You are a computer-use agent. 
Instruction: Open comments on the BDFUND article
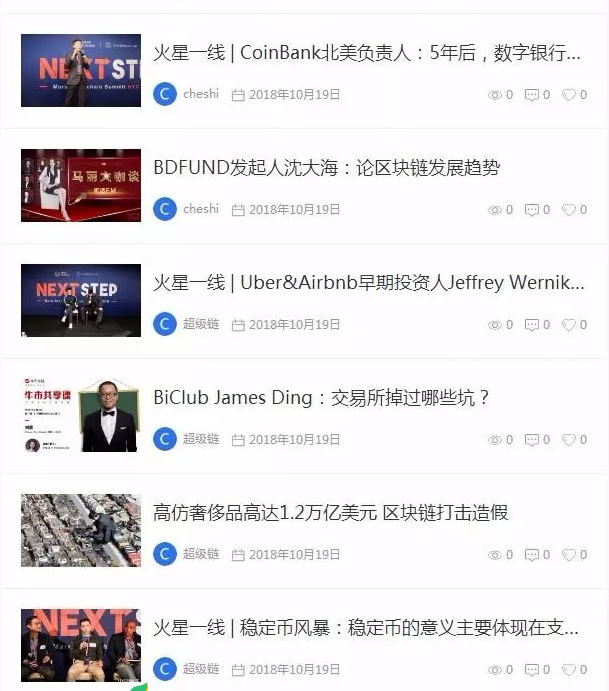[532, 211]
